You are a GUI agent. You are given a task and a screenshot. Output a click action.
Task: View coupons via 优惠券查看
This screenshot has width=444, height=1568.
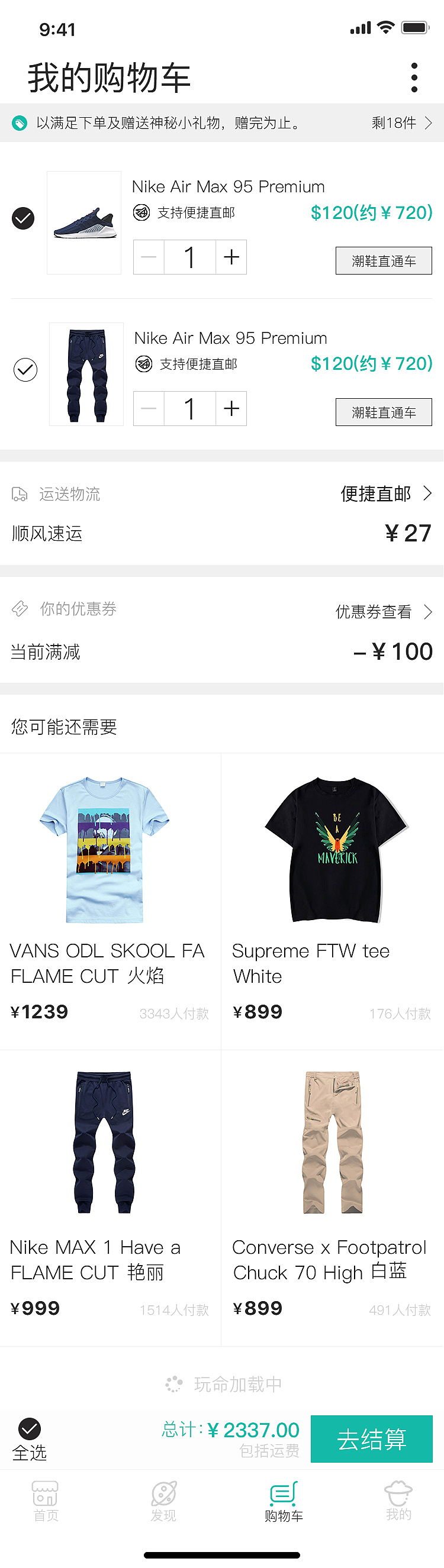(384, 611)
